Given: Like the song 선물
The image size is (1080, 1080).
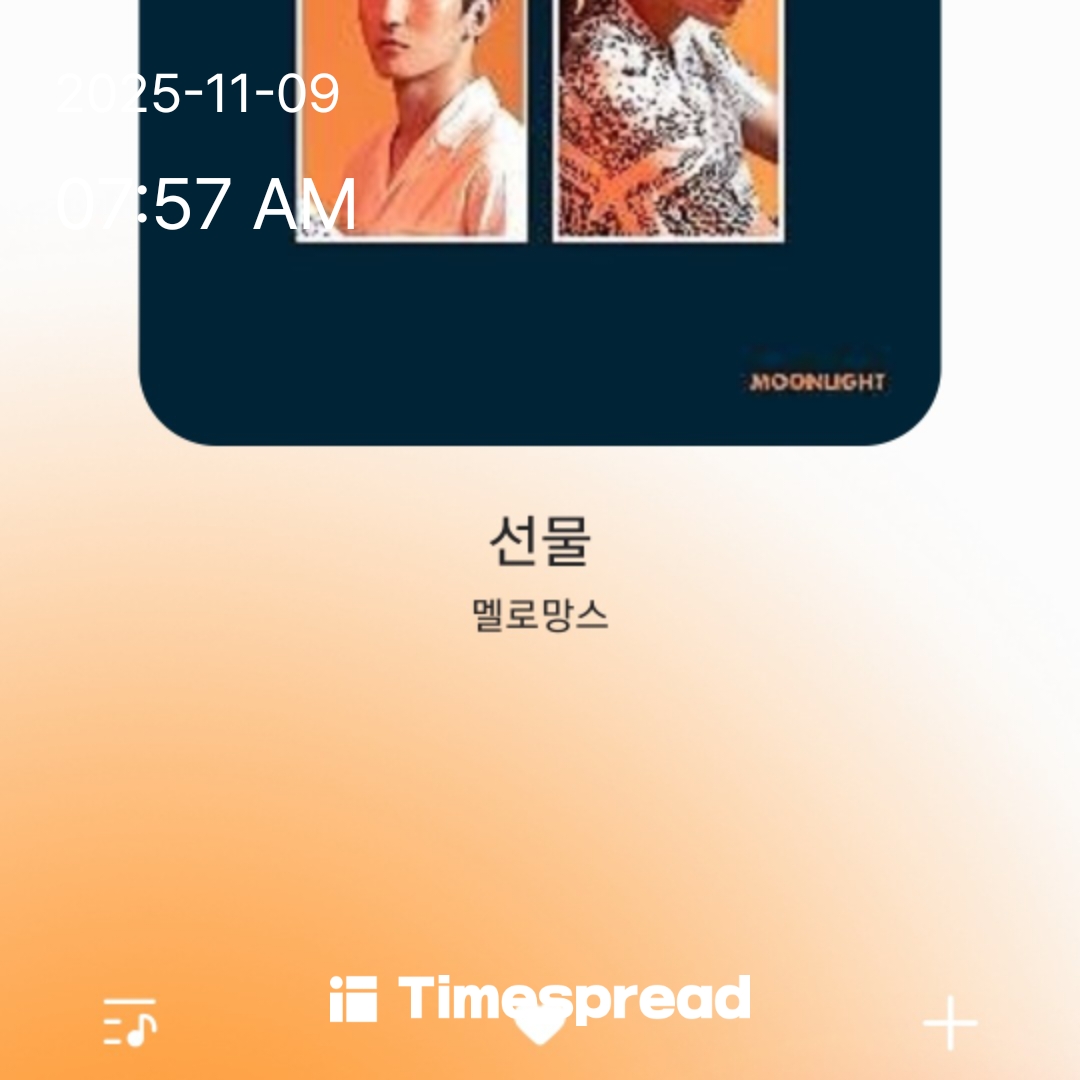Looking at the screenshot, I should (x=540, y=1026).
